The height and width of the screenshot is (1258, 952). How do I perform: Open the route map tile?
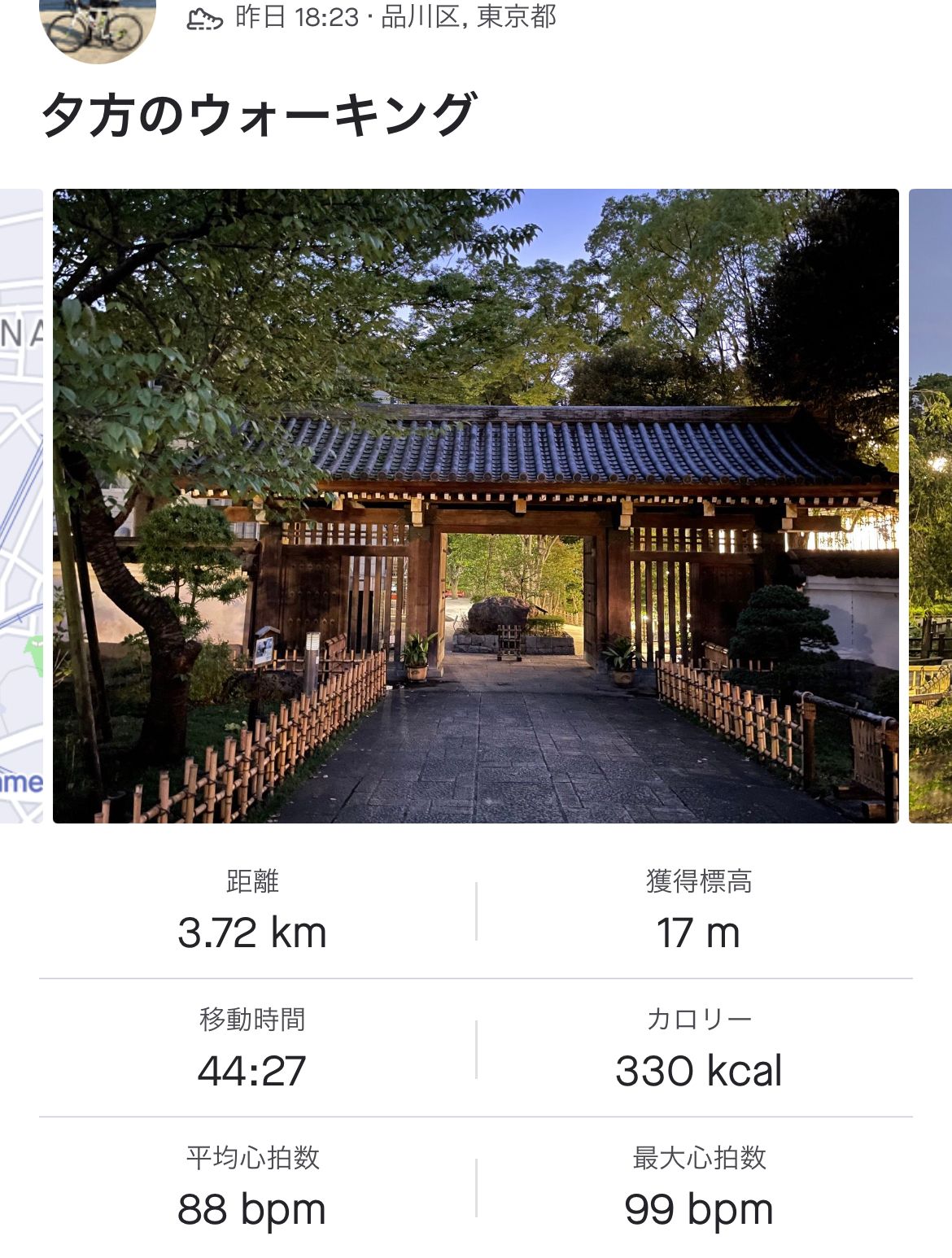point(20,505)
